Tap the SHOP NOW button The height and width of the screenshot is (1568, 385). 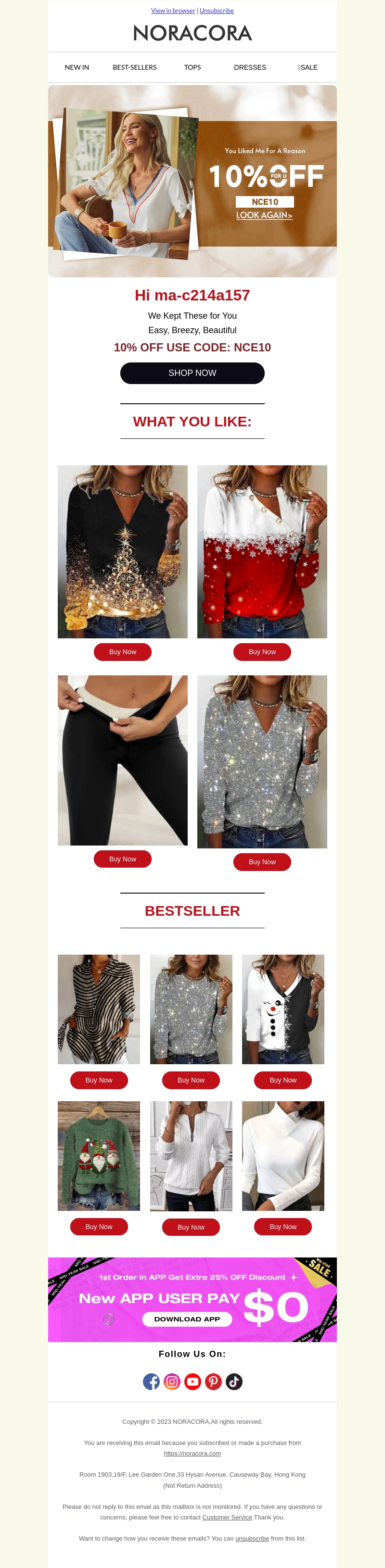click(x=192, y=373)
